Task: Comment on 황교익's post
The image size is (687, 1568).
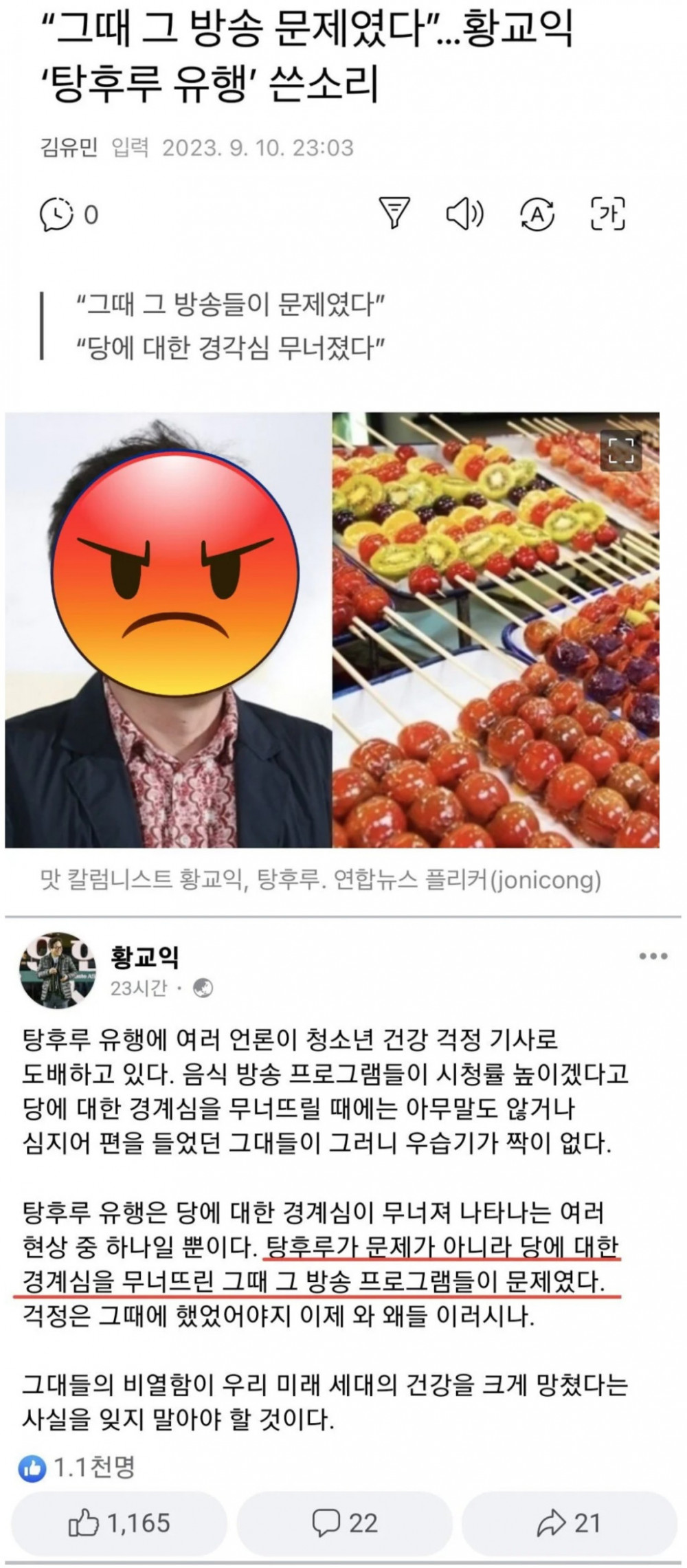Action: click(344, 1523)
